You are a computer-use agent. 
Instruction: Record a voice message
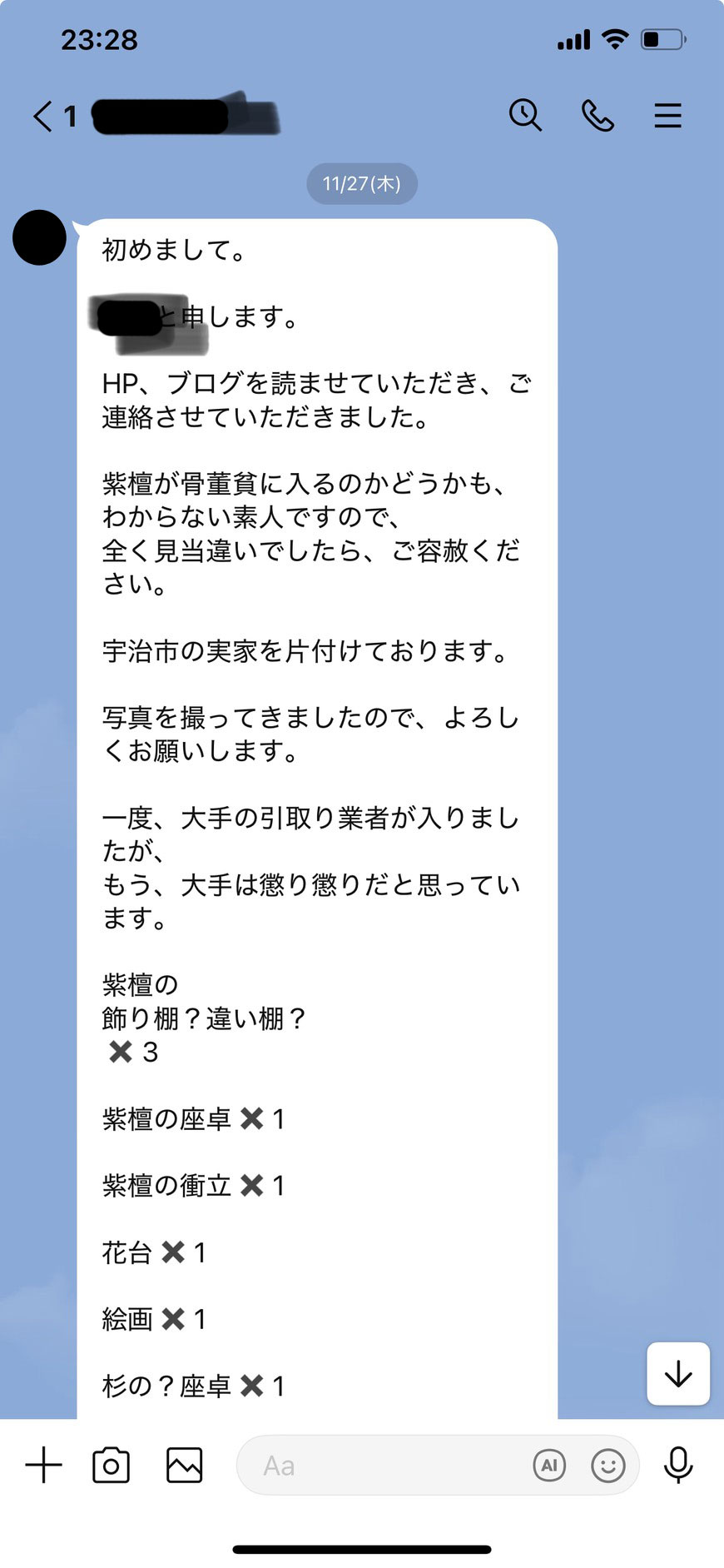[678, 1465]
